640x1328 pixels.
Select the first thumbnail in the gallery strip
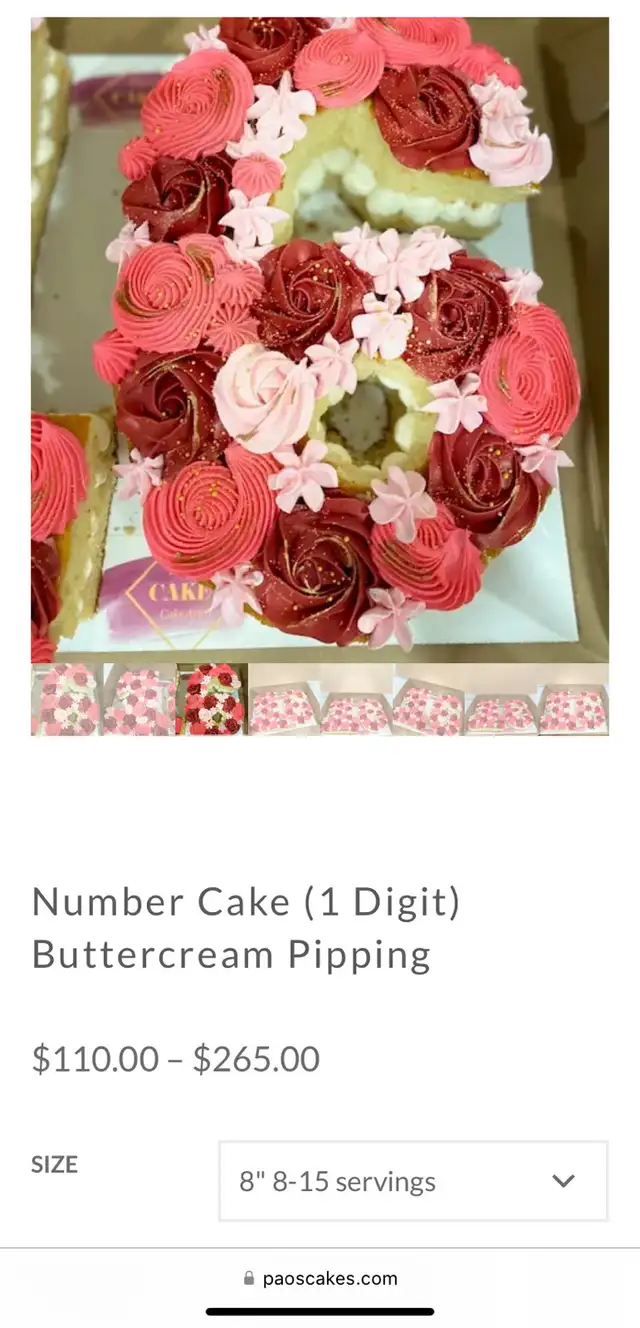(x=66, y=699)
